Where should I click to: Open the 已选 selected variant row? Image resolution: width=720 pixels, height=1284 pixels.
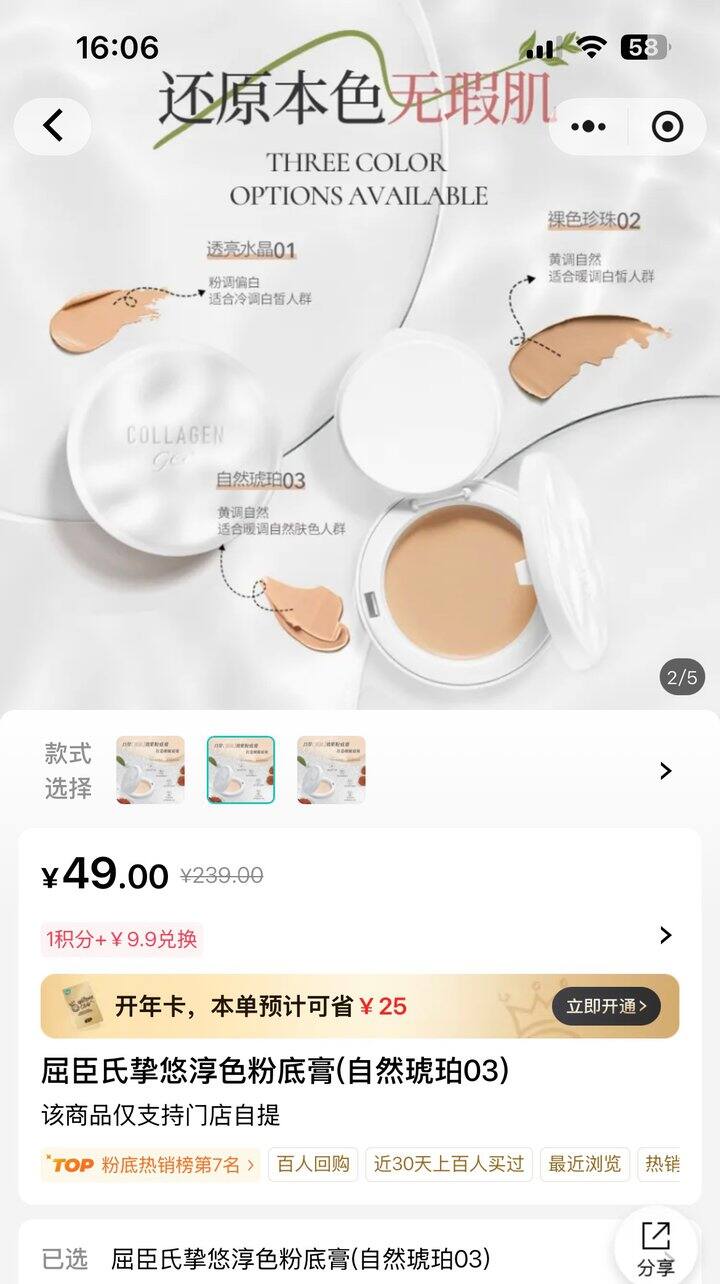(x=300, y=1259)
